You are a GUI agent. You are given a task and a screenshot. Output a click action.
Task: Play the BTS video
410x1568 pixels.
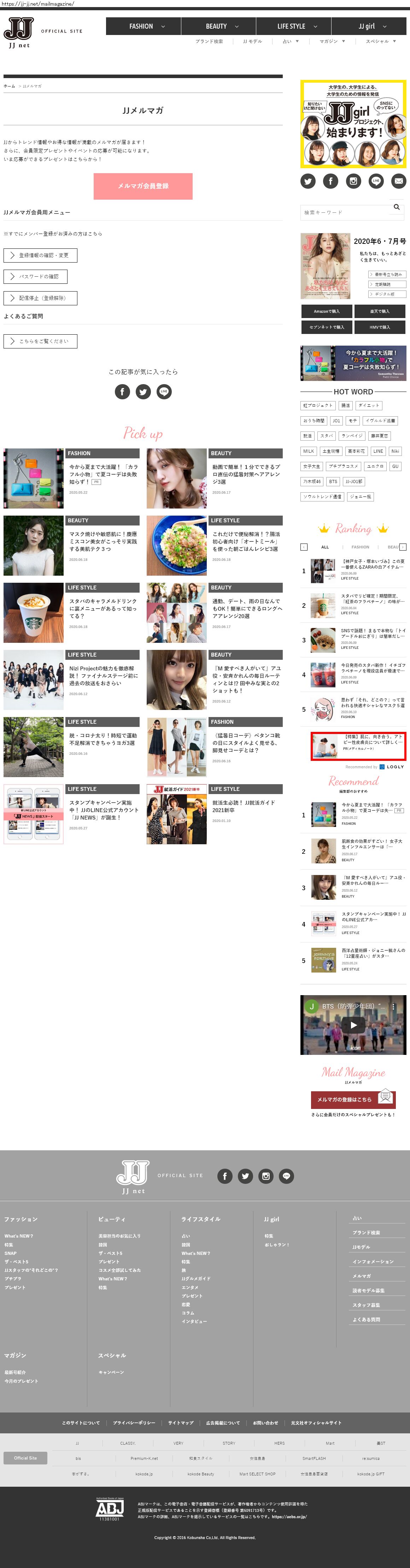tap(353, 1025)
